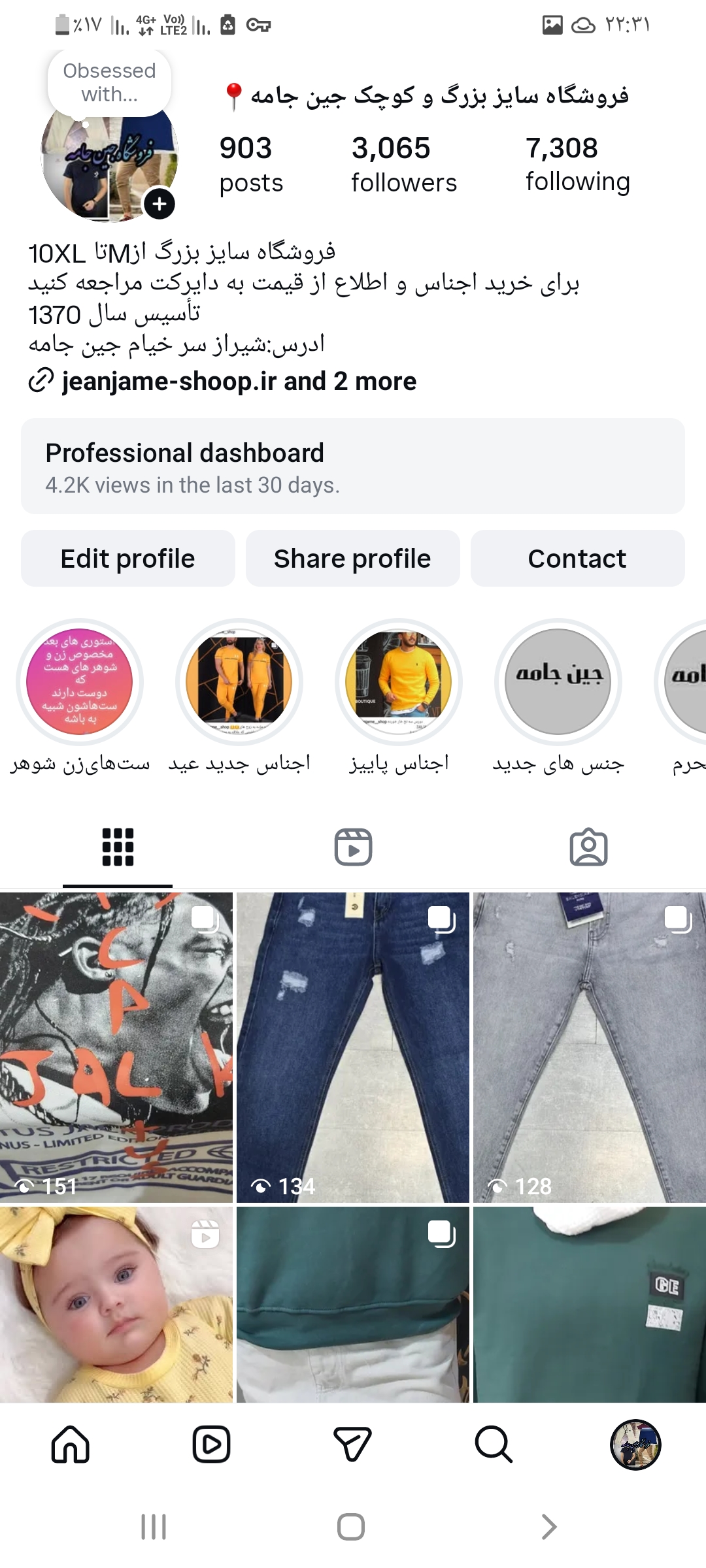This screenshot has width=706, height=1568.
Task: Open the gray jeans post with 128 views
Action: pyautogui.click(x=589, y=1047)
